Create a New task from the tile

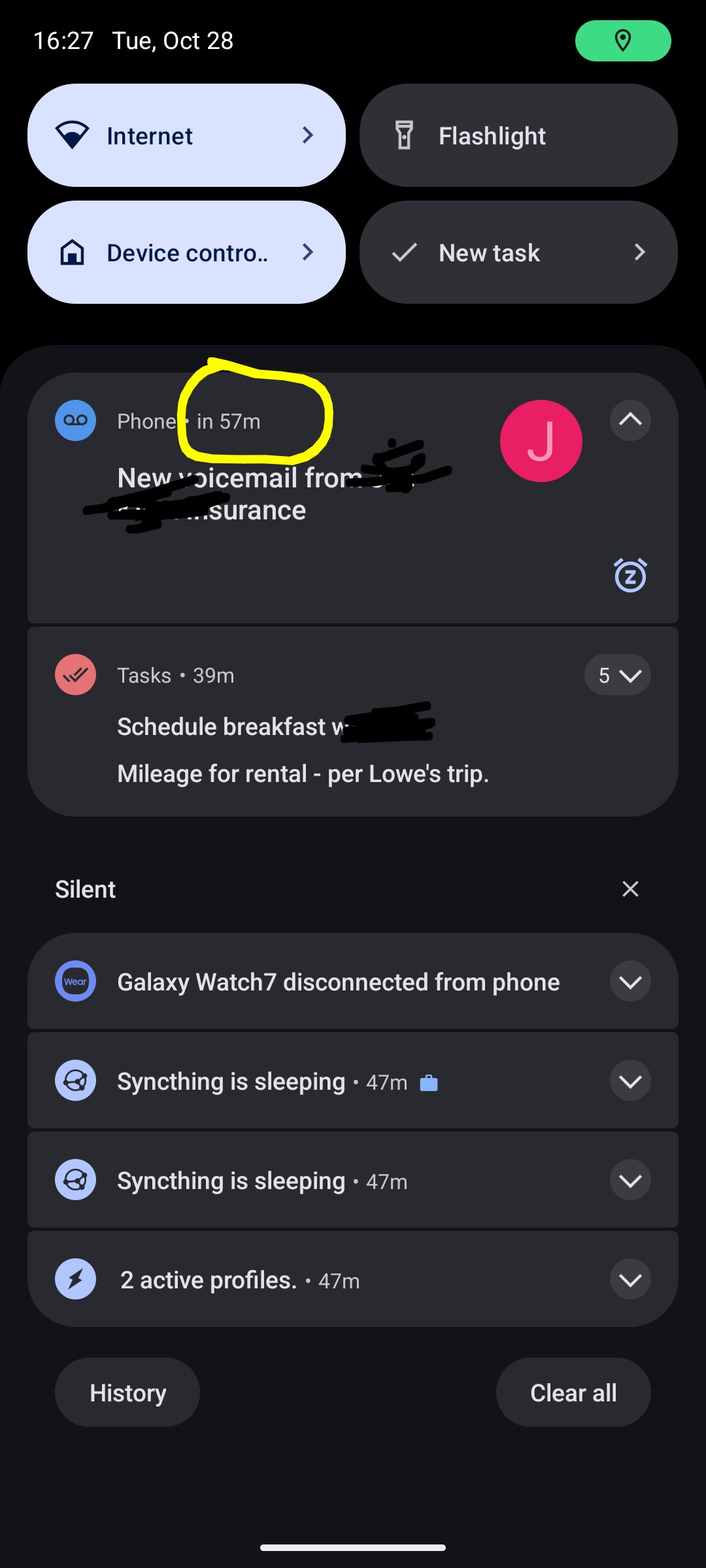pyautogui.click(x=518, y=252)
